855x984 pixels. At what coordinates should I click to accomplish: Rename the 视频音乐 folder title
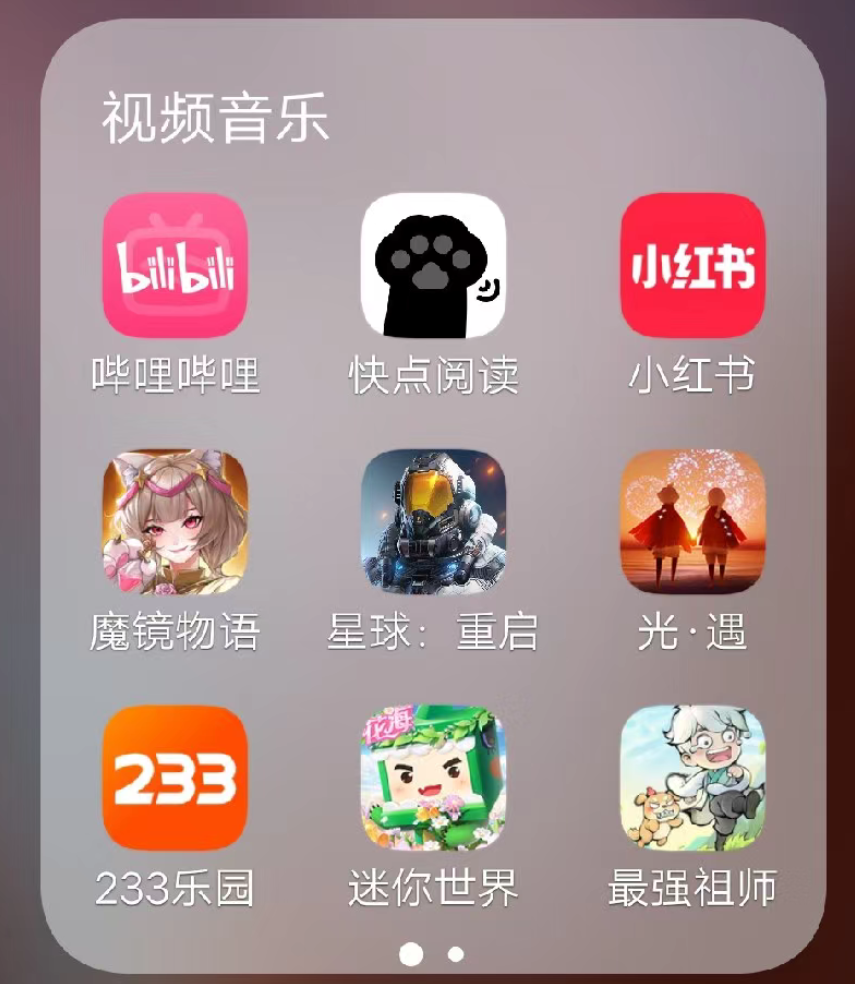point(215,119)
